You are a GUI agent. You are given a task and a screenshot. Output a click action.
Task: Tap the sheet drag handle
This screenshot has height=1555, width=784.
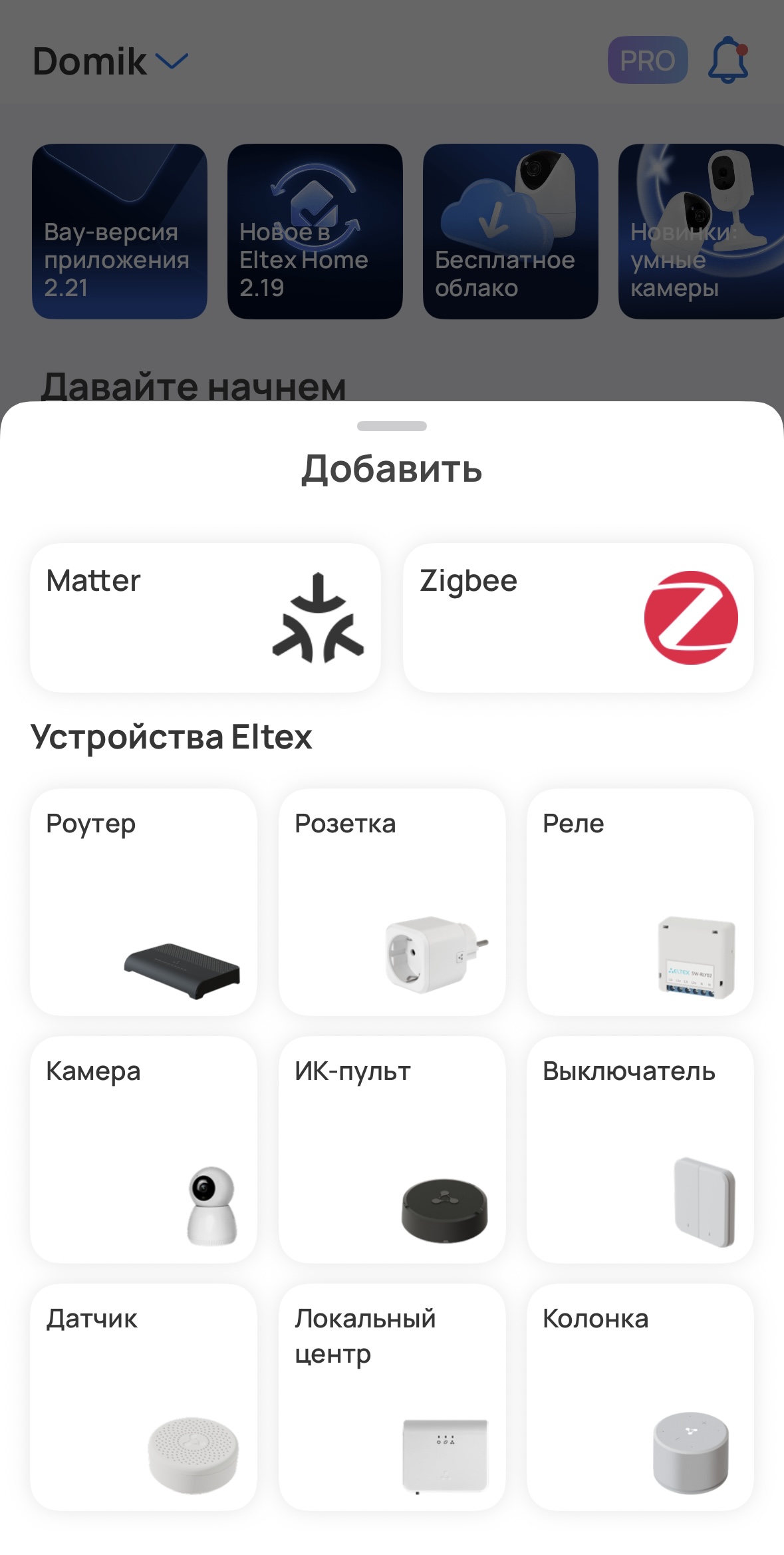tap(392, 426)
